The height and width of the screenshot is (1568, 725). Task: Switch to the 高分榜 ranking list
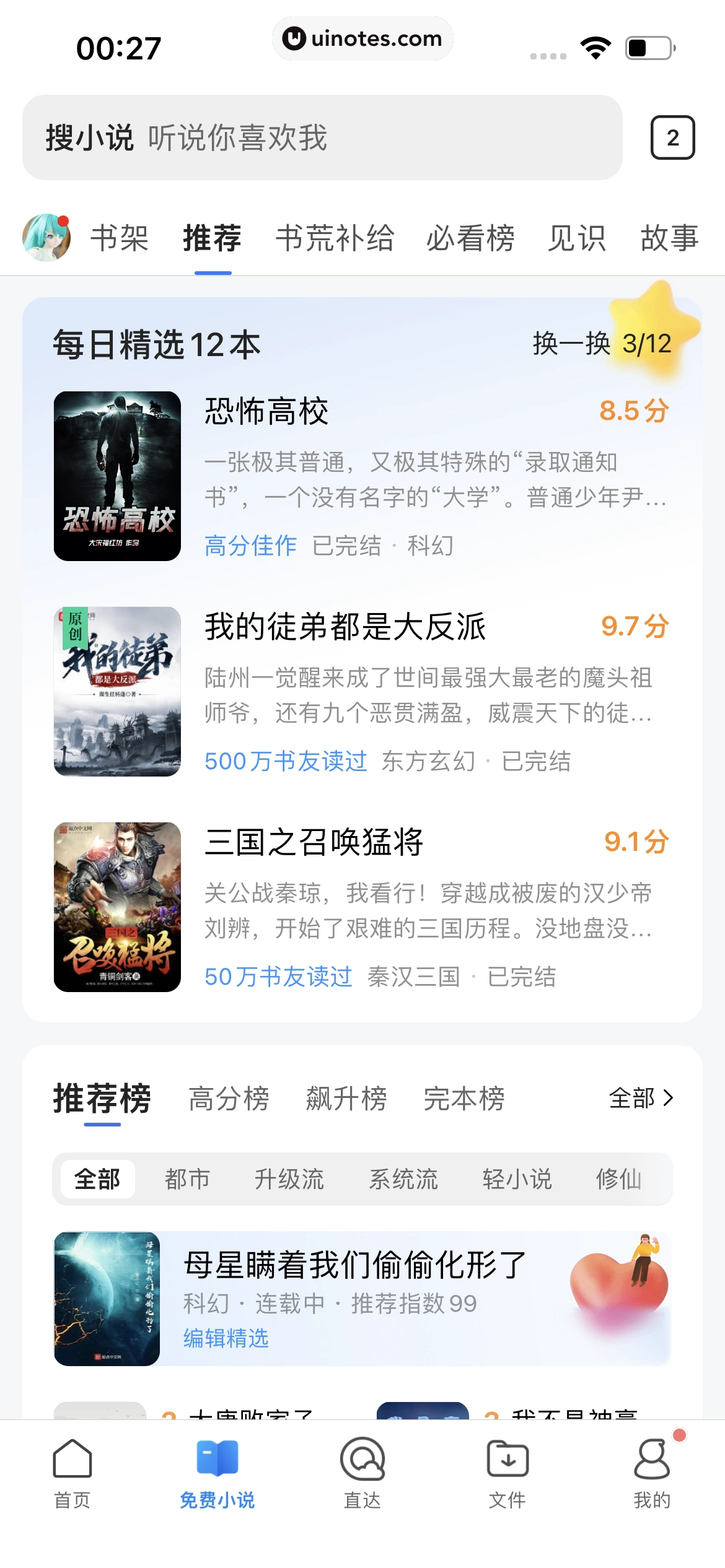click(229, 1100)
